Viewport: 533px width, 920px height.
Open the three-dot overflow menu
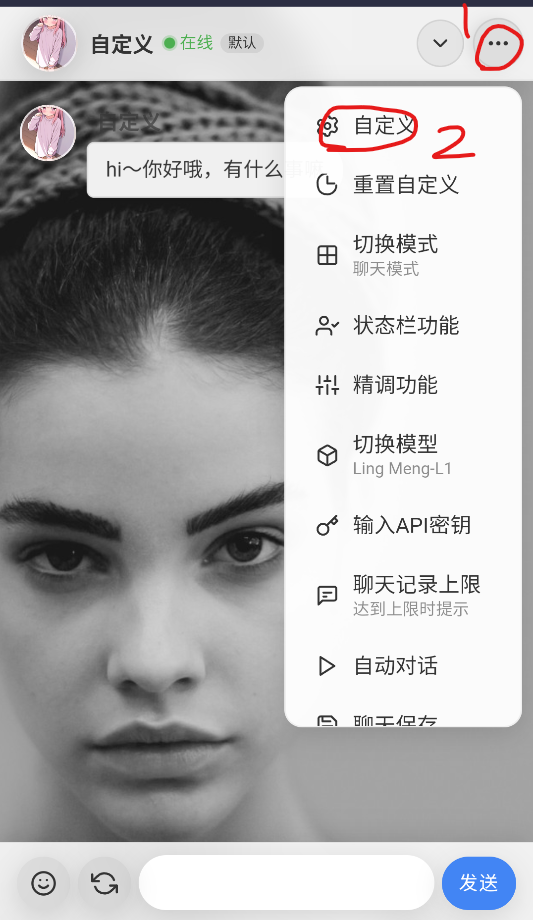pyautogui.click(x=498, y=43)
